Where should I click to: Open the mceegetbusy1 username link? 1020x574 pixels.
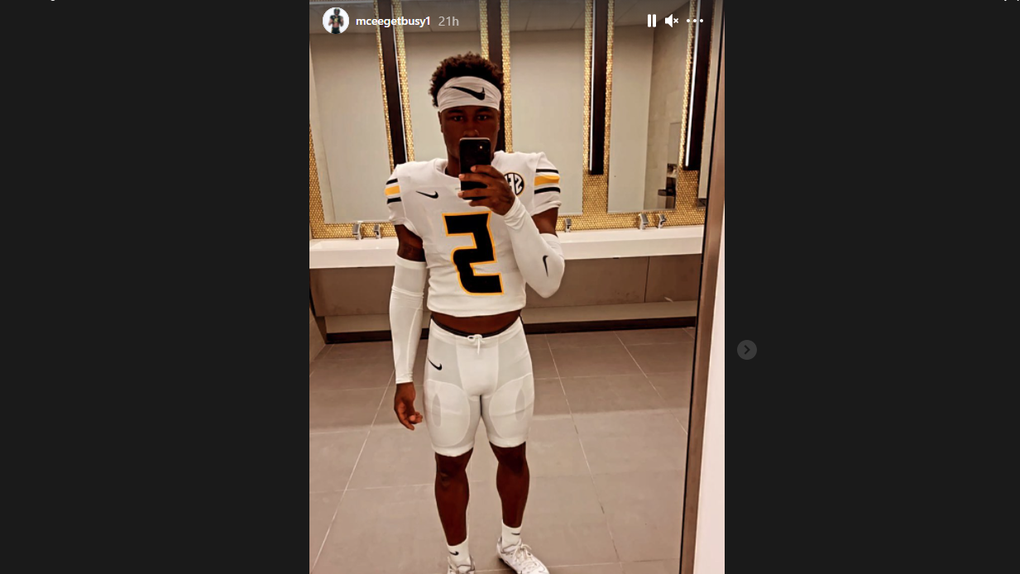coord(393,21)
